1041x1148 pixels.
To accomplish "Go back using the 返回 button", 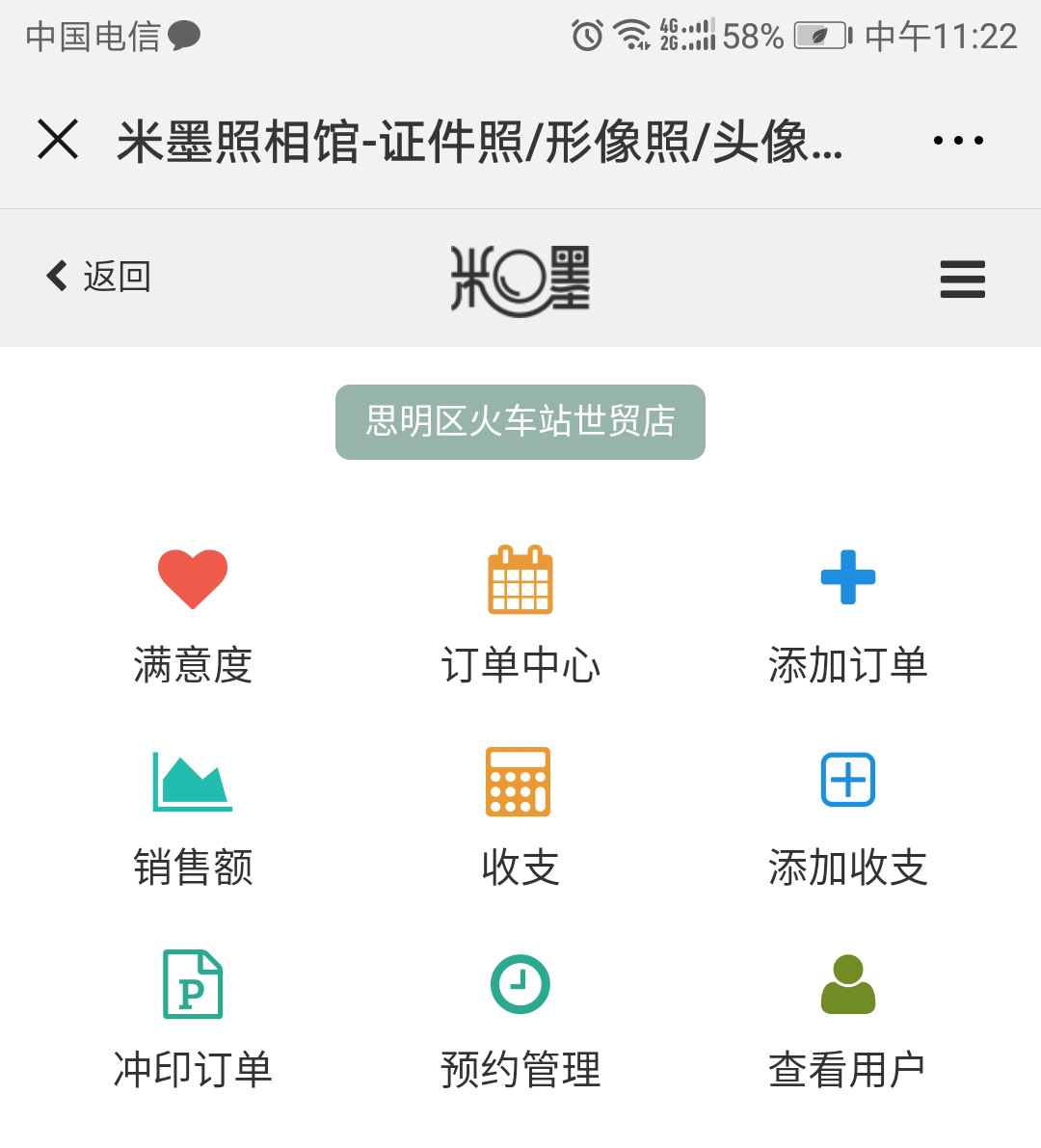I will click(98, 277).
